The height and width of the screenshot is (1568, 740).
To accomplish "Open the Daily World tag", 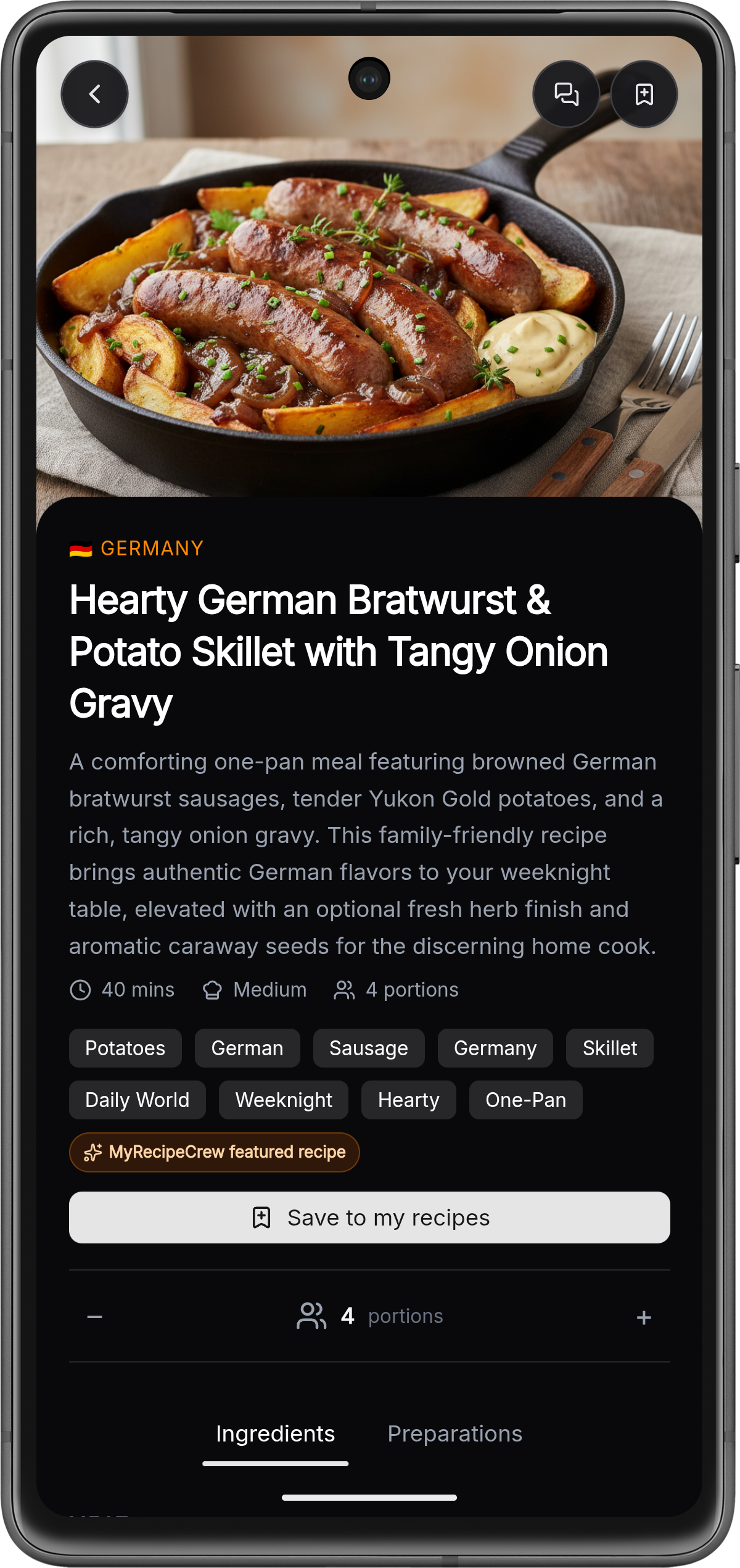I will (137, 1100).
